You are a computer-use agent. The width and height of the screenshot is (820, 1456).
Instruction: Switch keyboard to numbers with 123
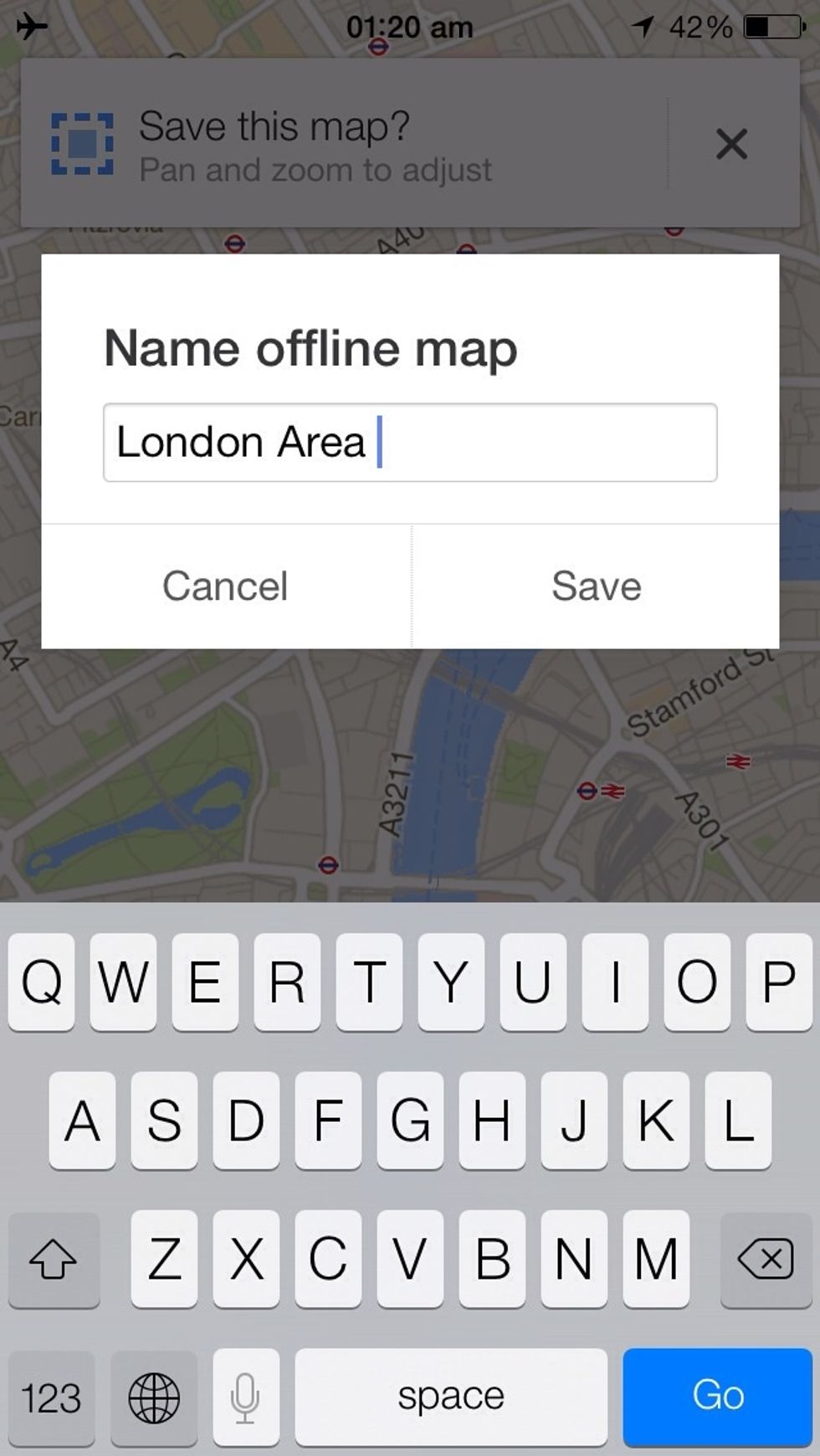(x=51, y=1397)
